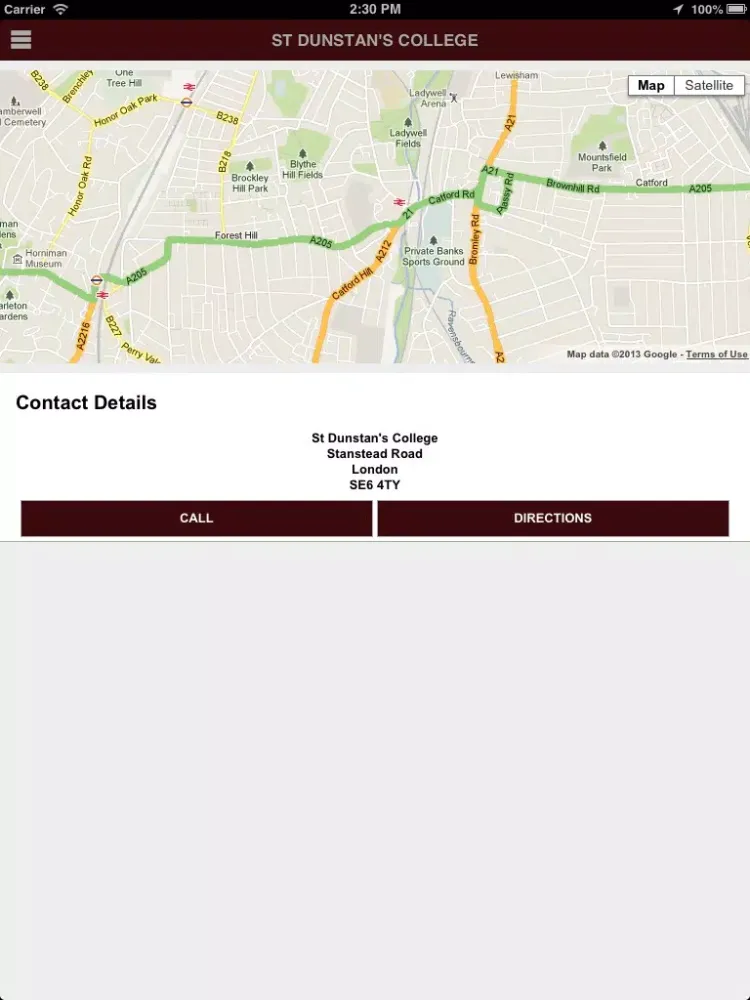This screenshot has height=1000, width=750.
Task: Select the Map view option
Action: coord(651,86)
